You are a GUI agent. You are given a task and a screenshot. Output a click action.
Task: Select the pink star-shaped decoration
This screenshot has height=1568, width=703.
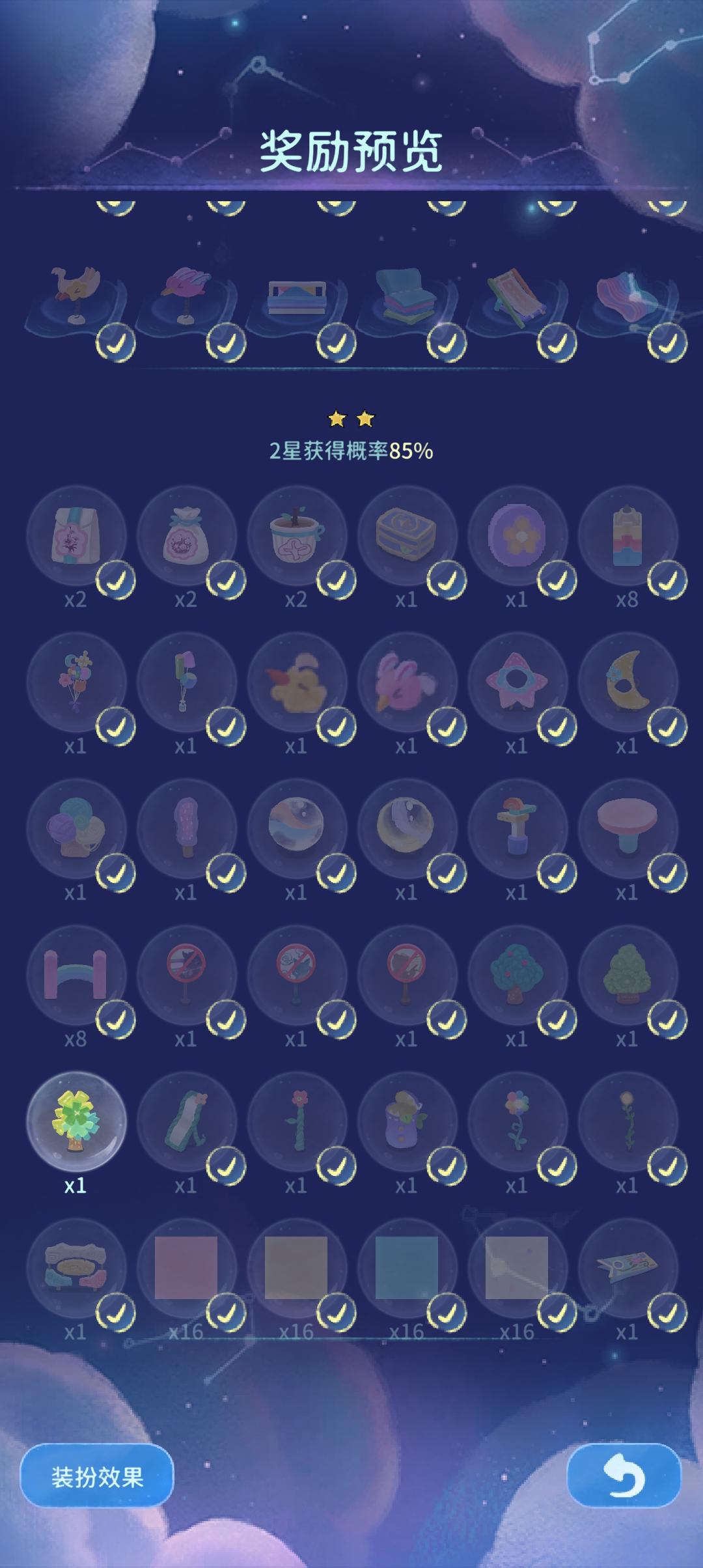click(x=517, y=680)
